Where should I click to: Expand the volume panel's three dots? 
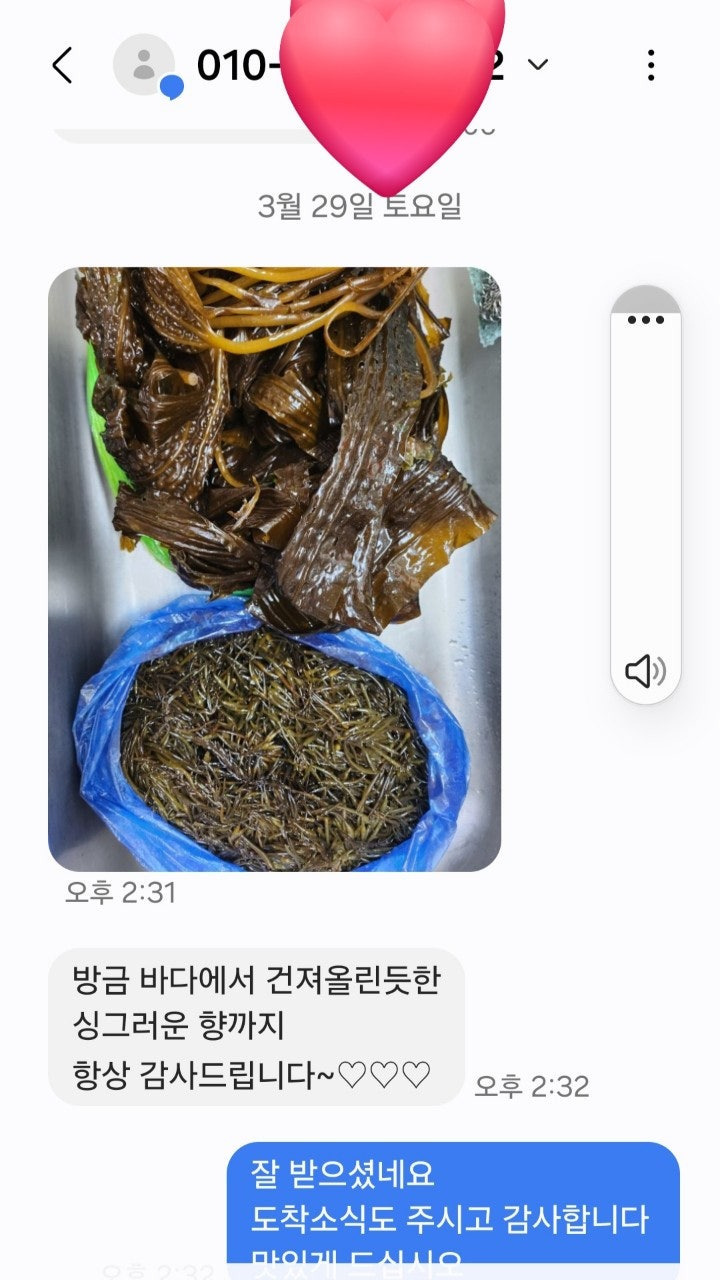(x=646, y=320)
